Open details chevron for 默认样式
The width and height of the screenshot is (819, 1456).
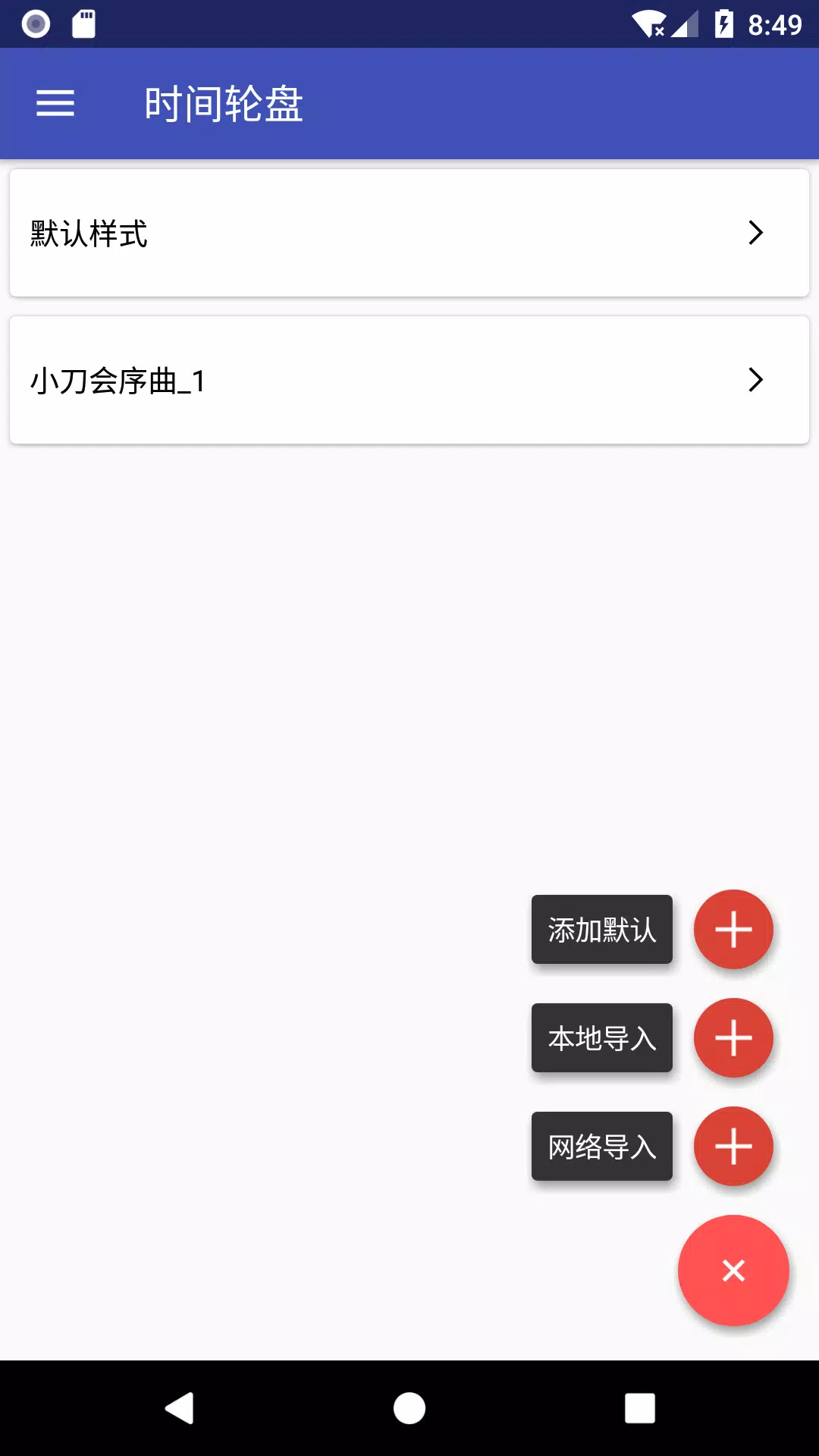(x=754, y=232)
